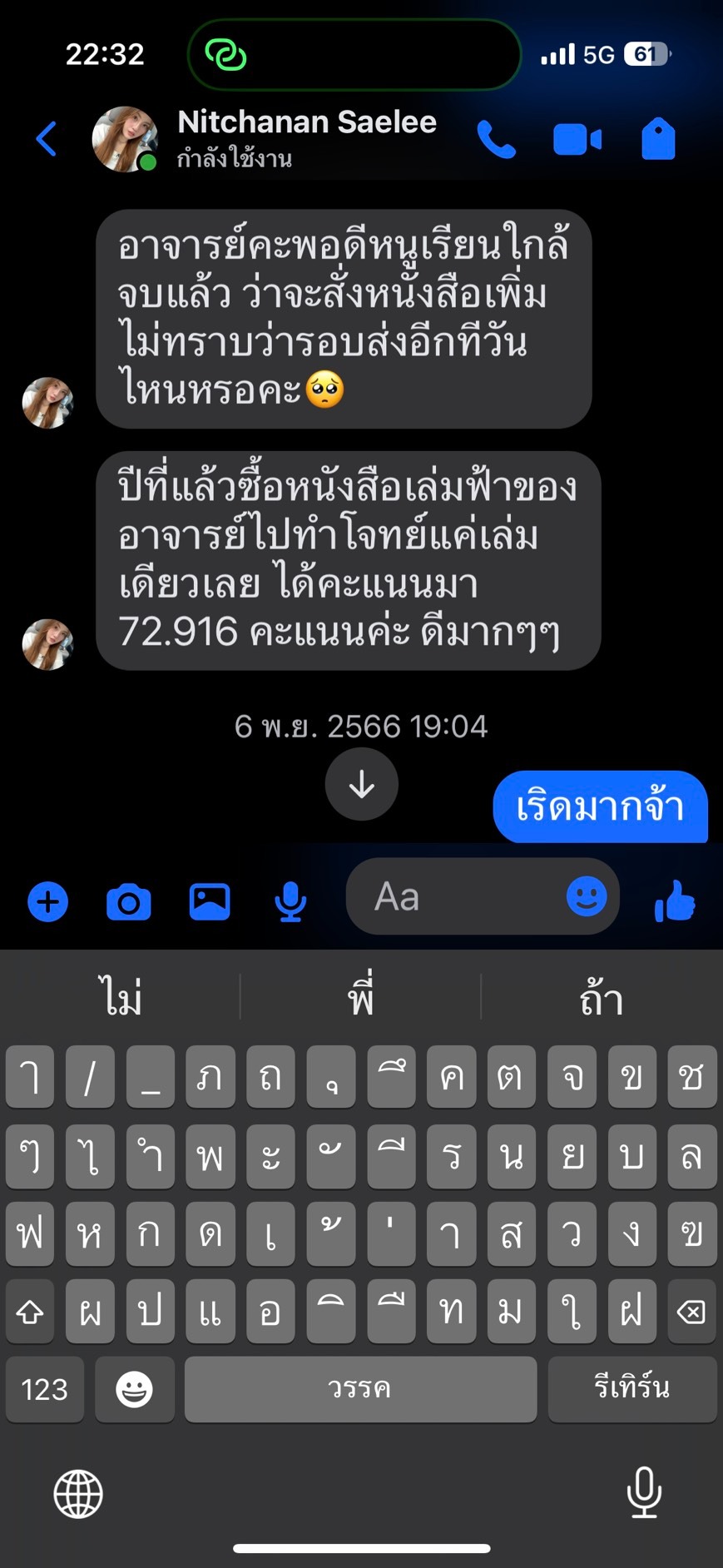
Task: Choose keyboard suggestion ถ้า
Action: point(601,997)
